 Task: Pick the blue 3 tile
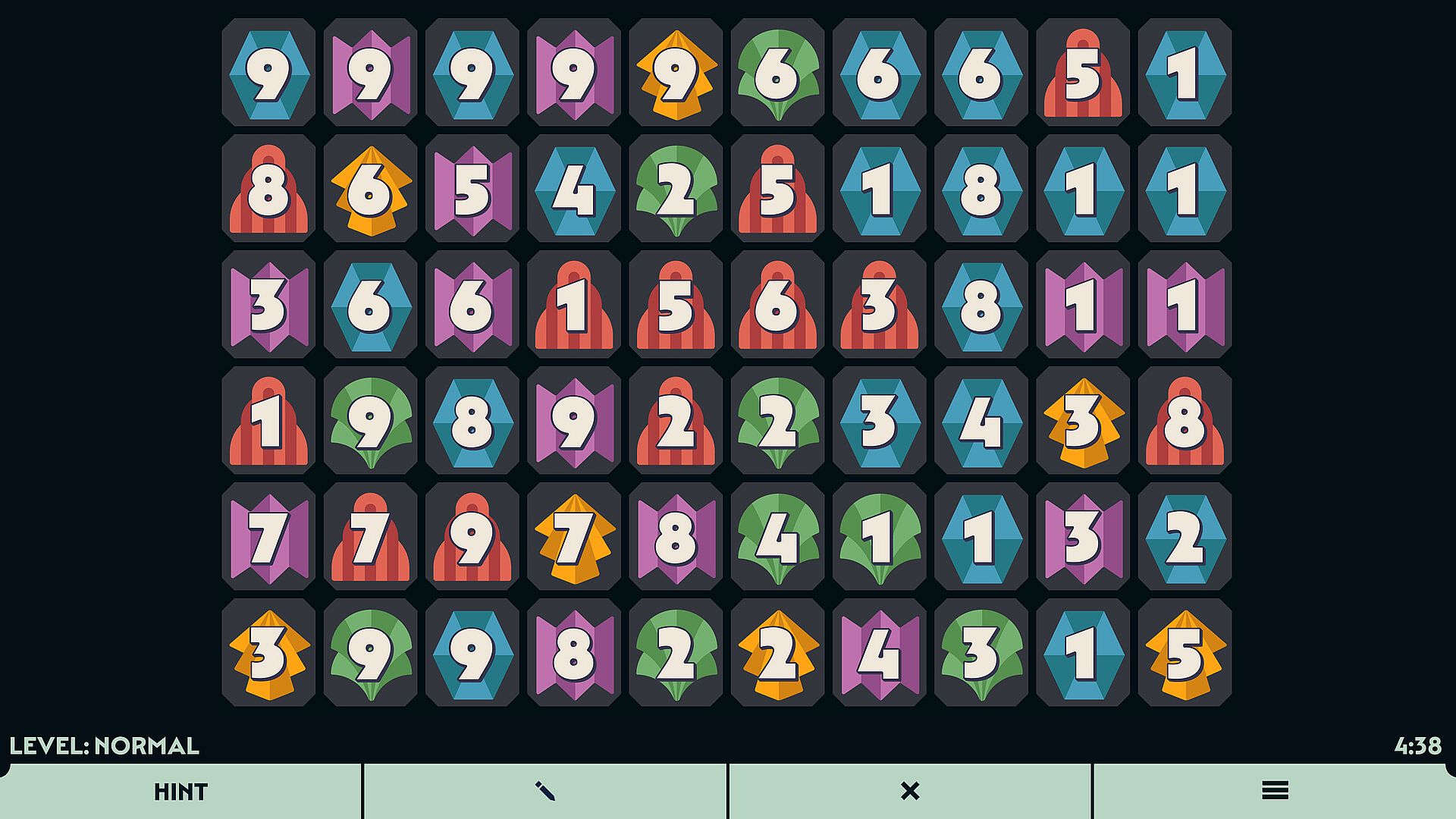pos(879,421)
